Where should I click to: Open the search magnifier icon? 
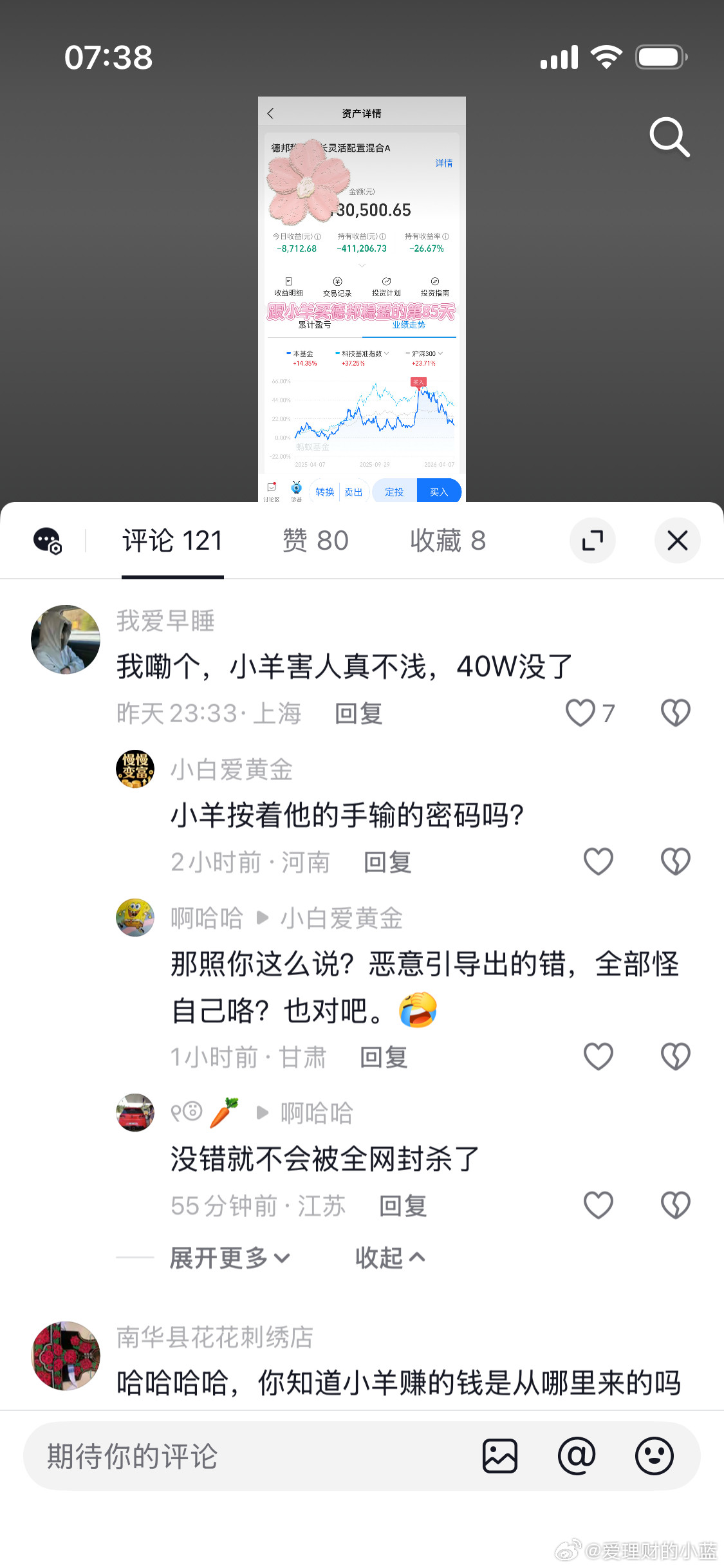pos(669,137)
